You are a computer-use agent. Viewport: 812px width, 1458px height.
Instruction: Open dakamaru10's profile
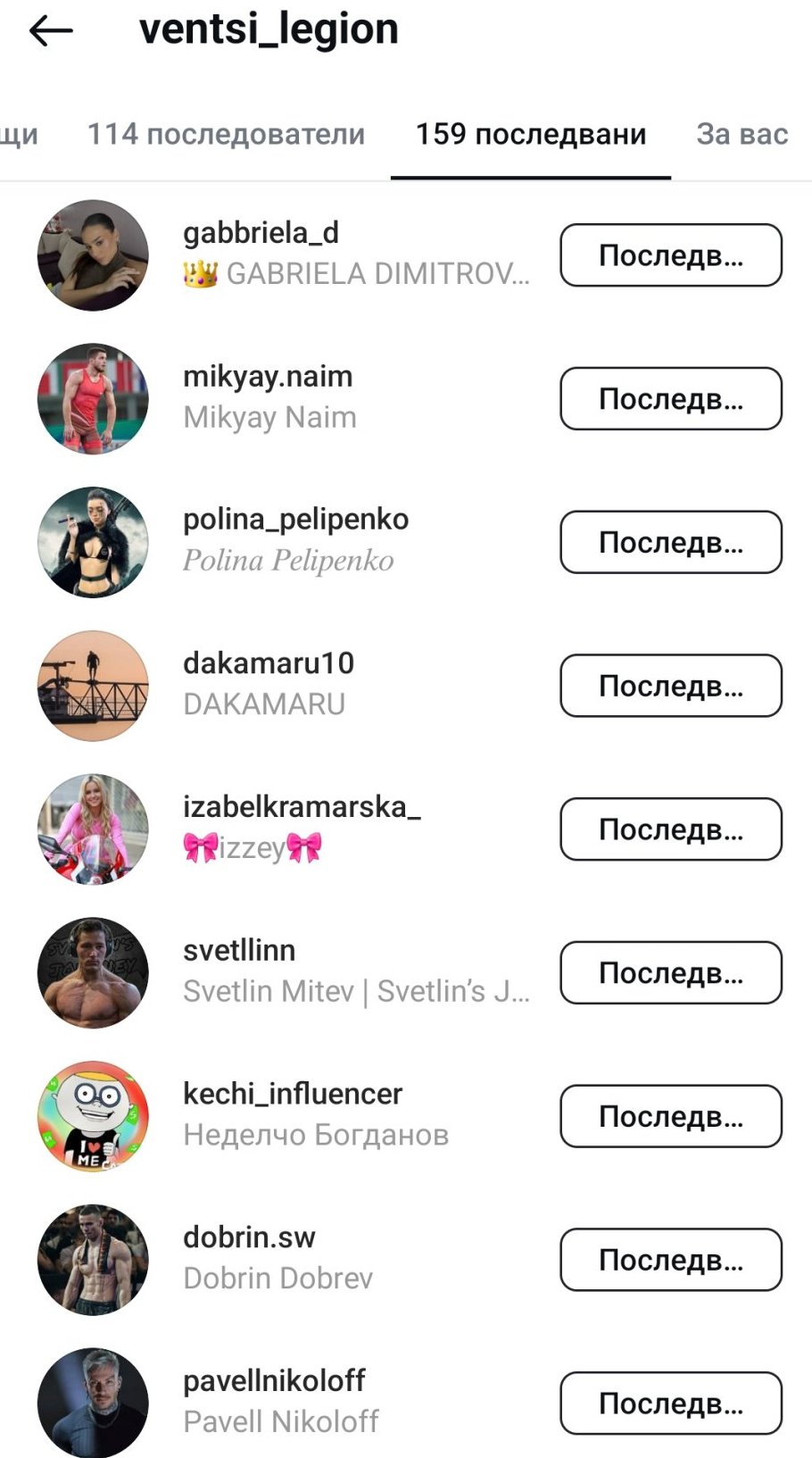(x=269, y=663)
